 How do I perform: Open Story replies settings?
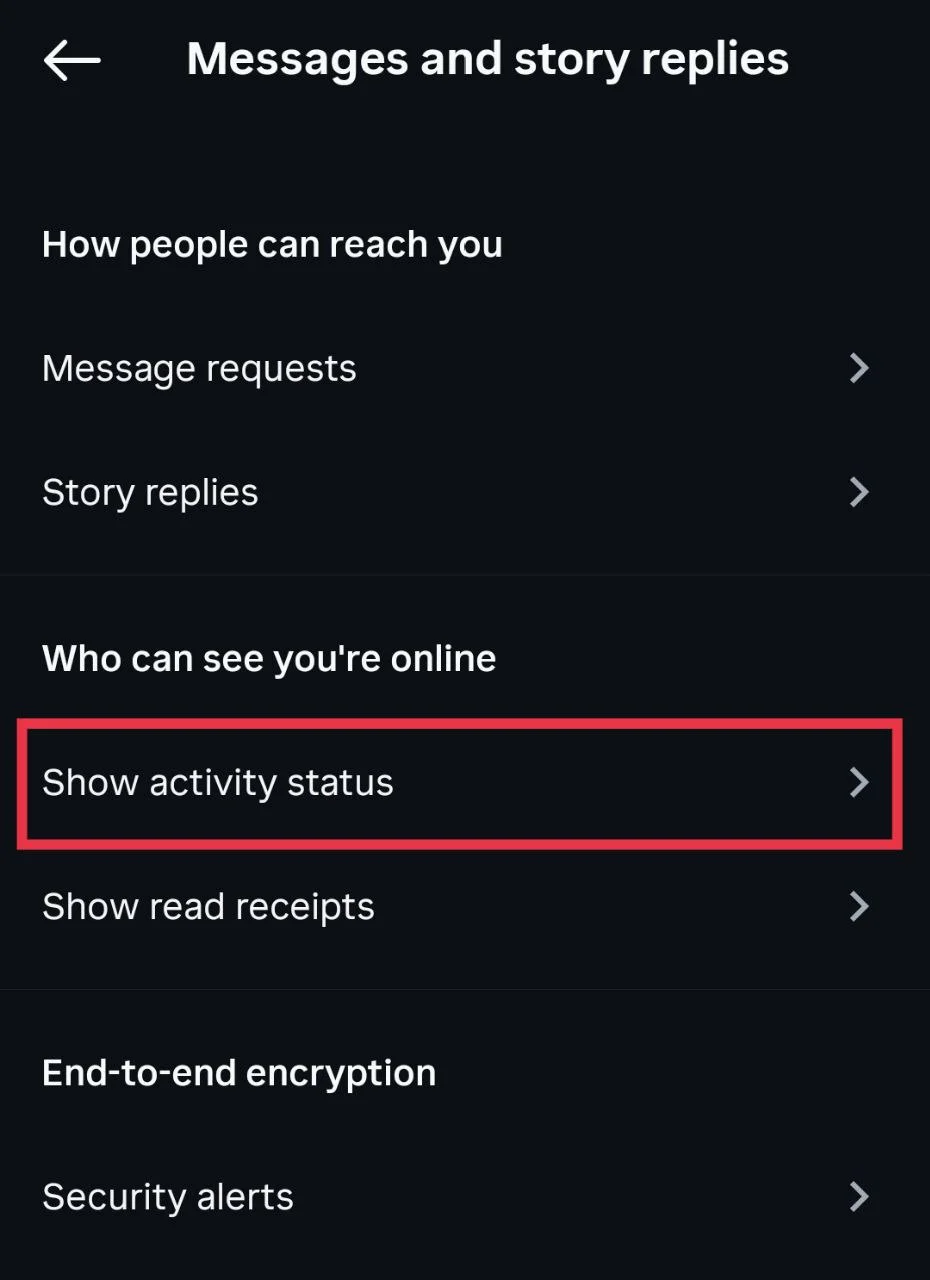click(x=150, y=493)
